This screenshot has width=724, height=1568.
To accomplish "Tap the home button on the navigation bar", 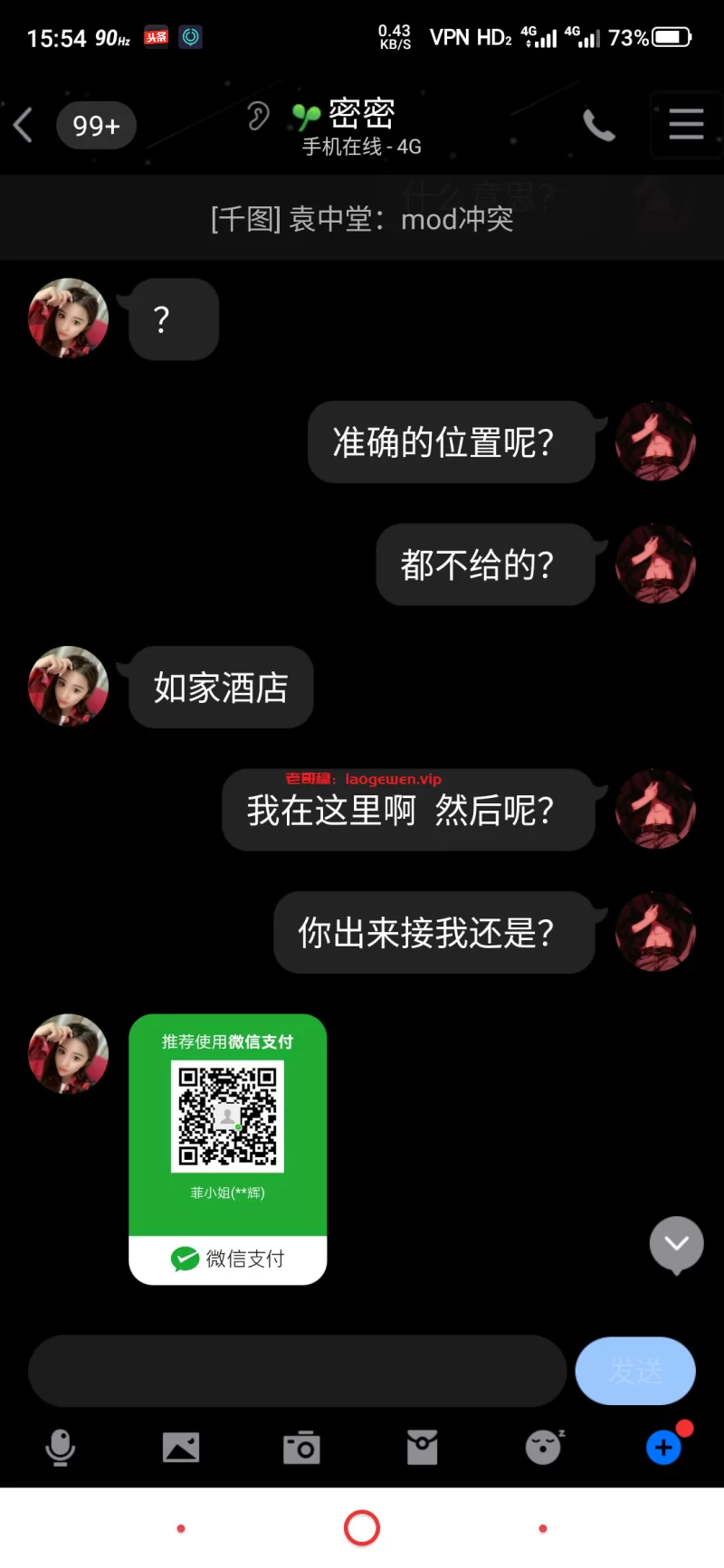I will pos(362,1528).
